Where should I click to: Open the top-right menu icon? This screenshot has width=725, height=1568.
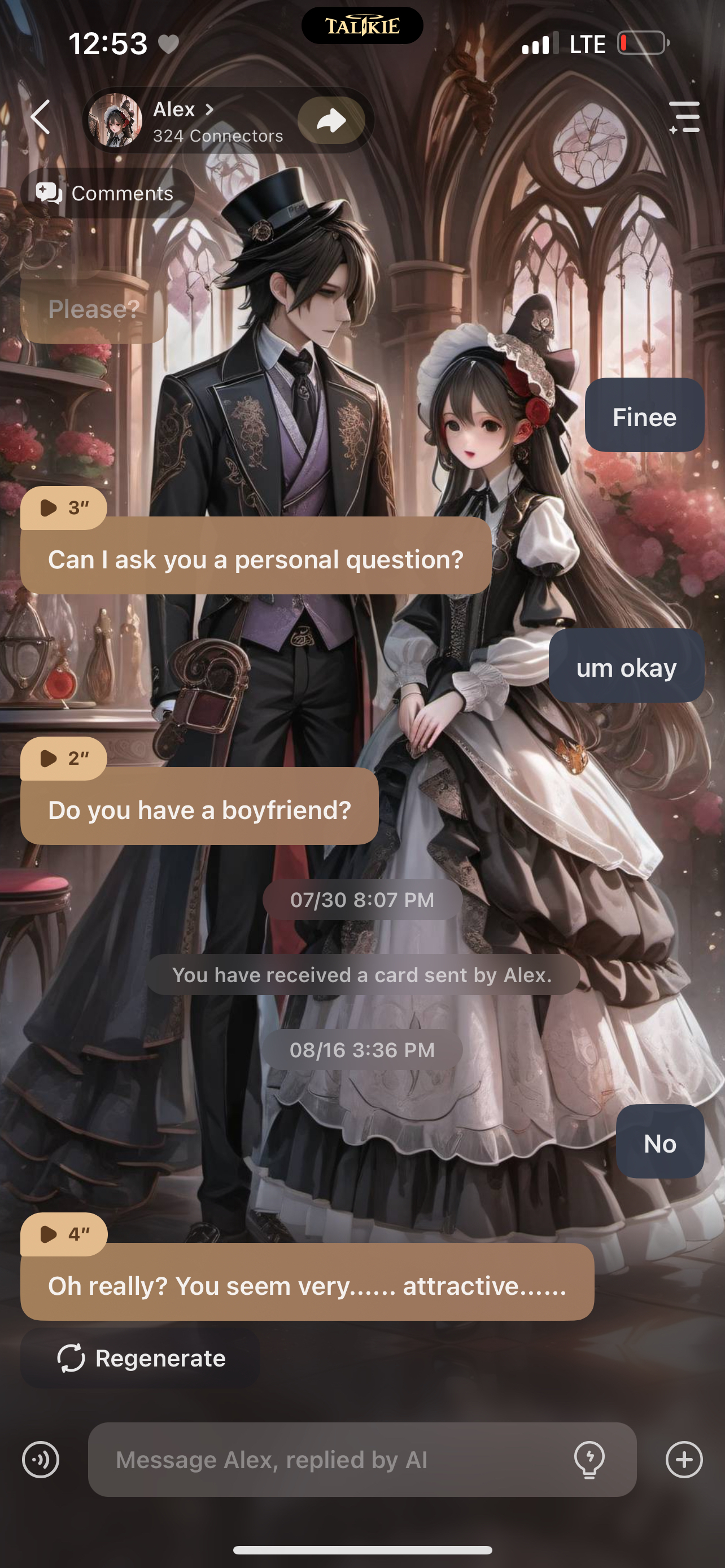(x=684, y=117)
